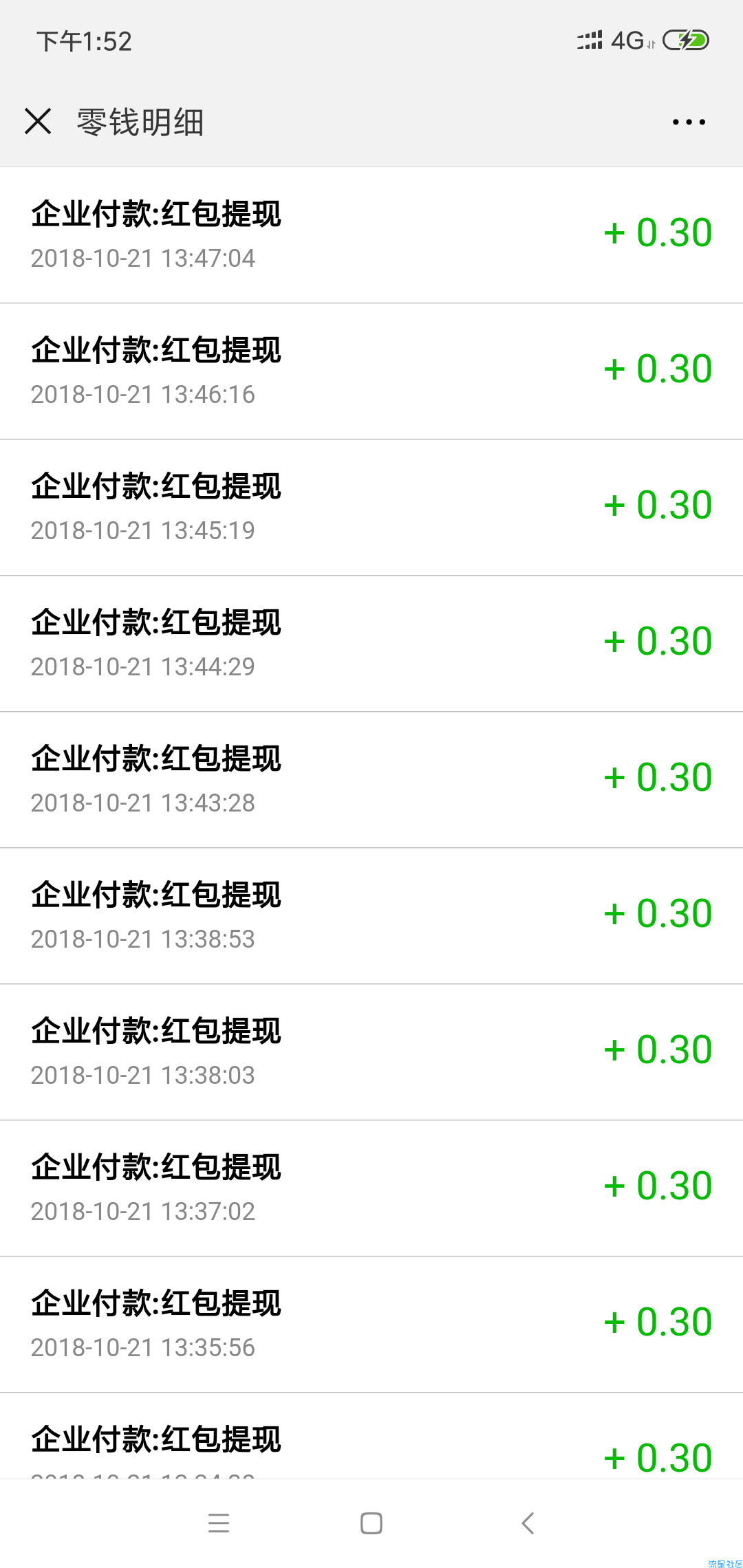View the 13:38:03 红包提现 record
Viewport: 743px width, 1568px height.
pos(371,1052)
